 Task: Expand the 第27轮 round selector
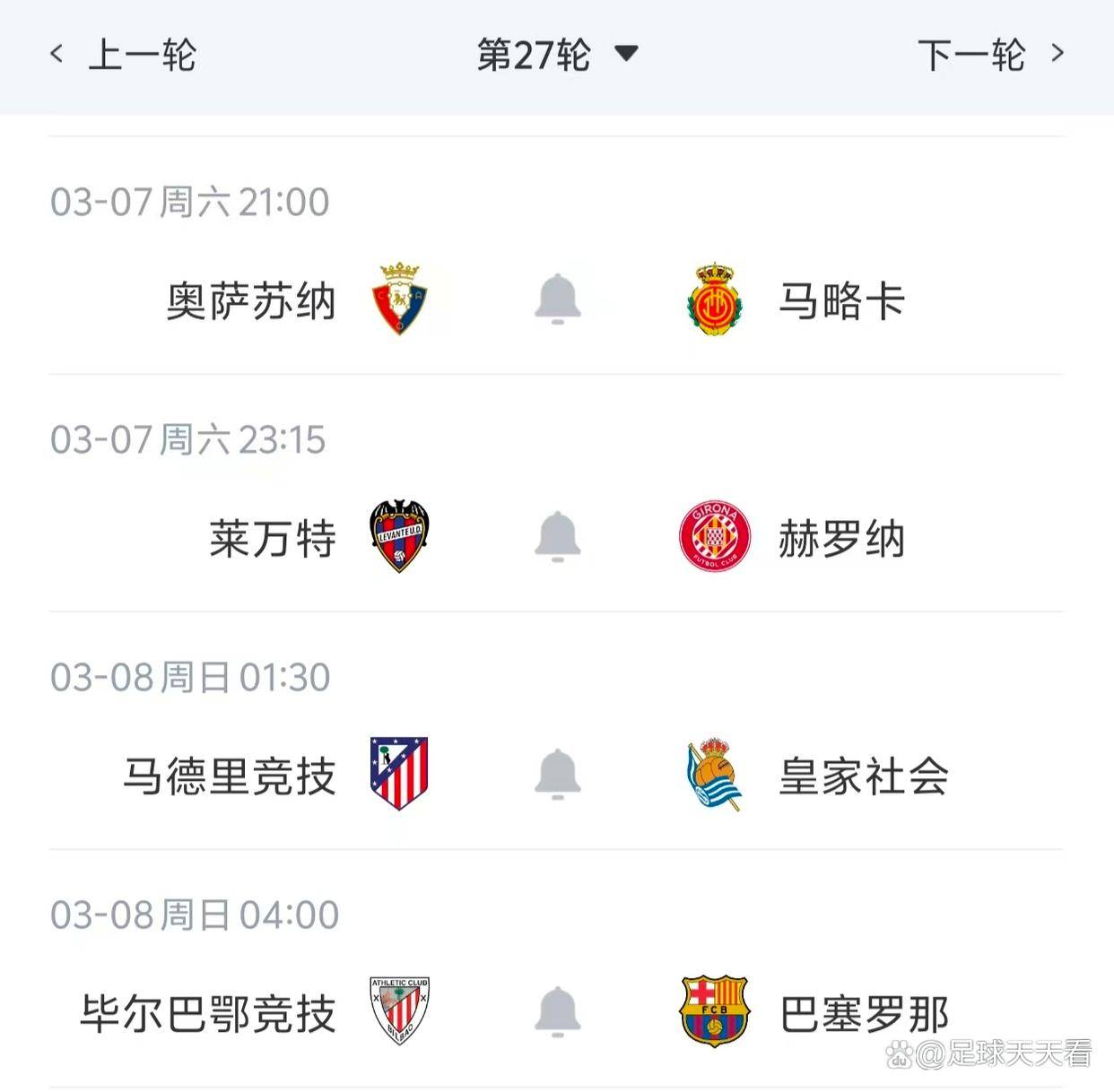tap(556, 55)
